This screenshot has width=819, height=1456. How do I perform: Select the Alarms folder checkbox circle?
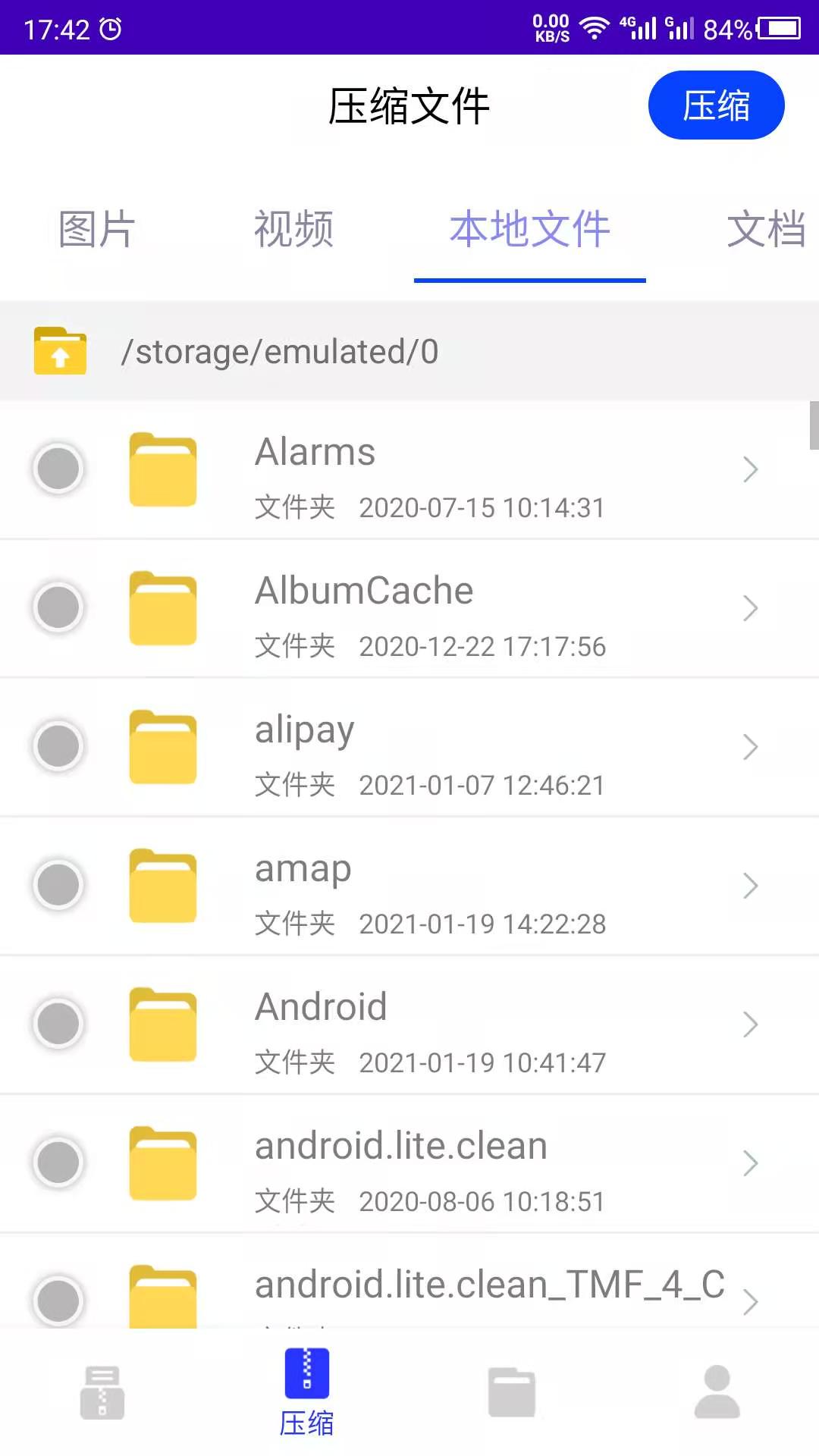[58, 469]
